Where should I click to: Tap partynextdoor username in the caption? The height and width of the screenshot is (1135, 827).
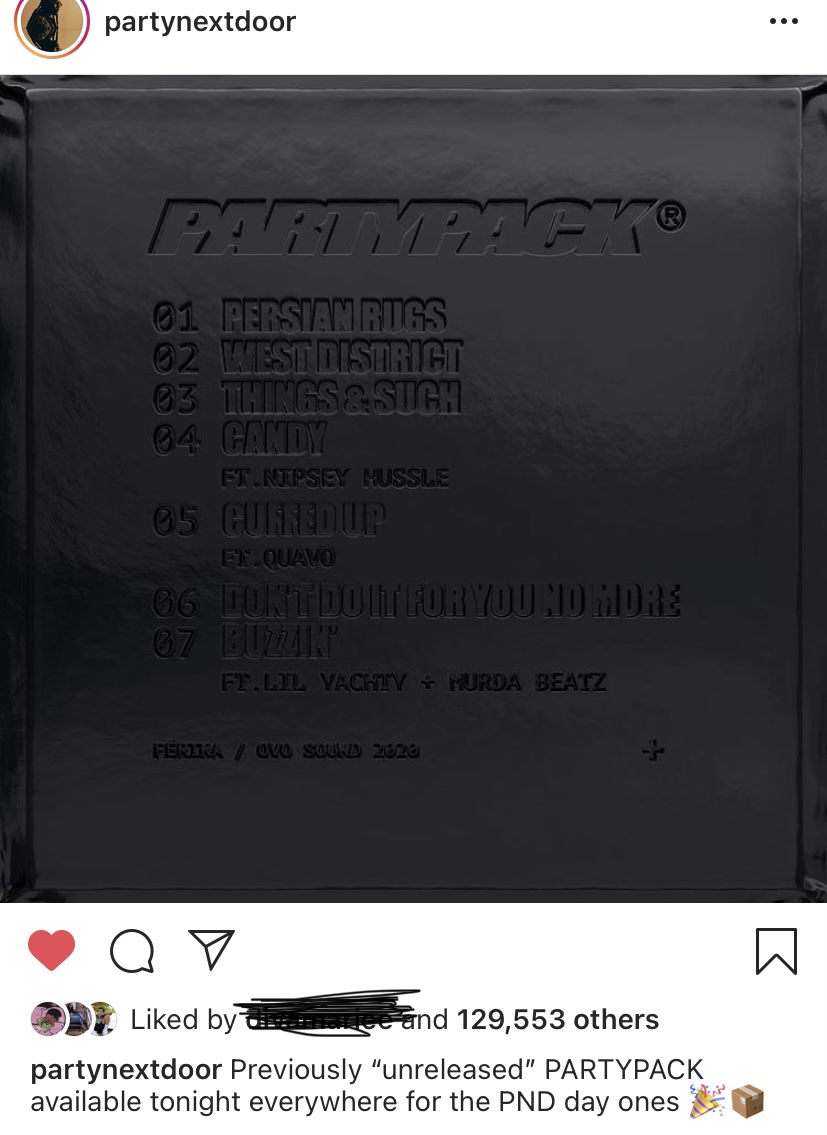point(127,1069)
